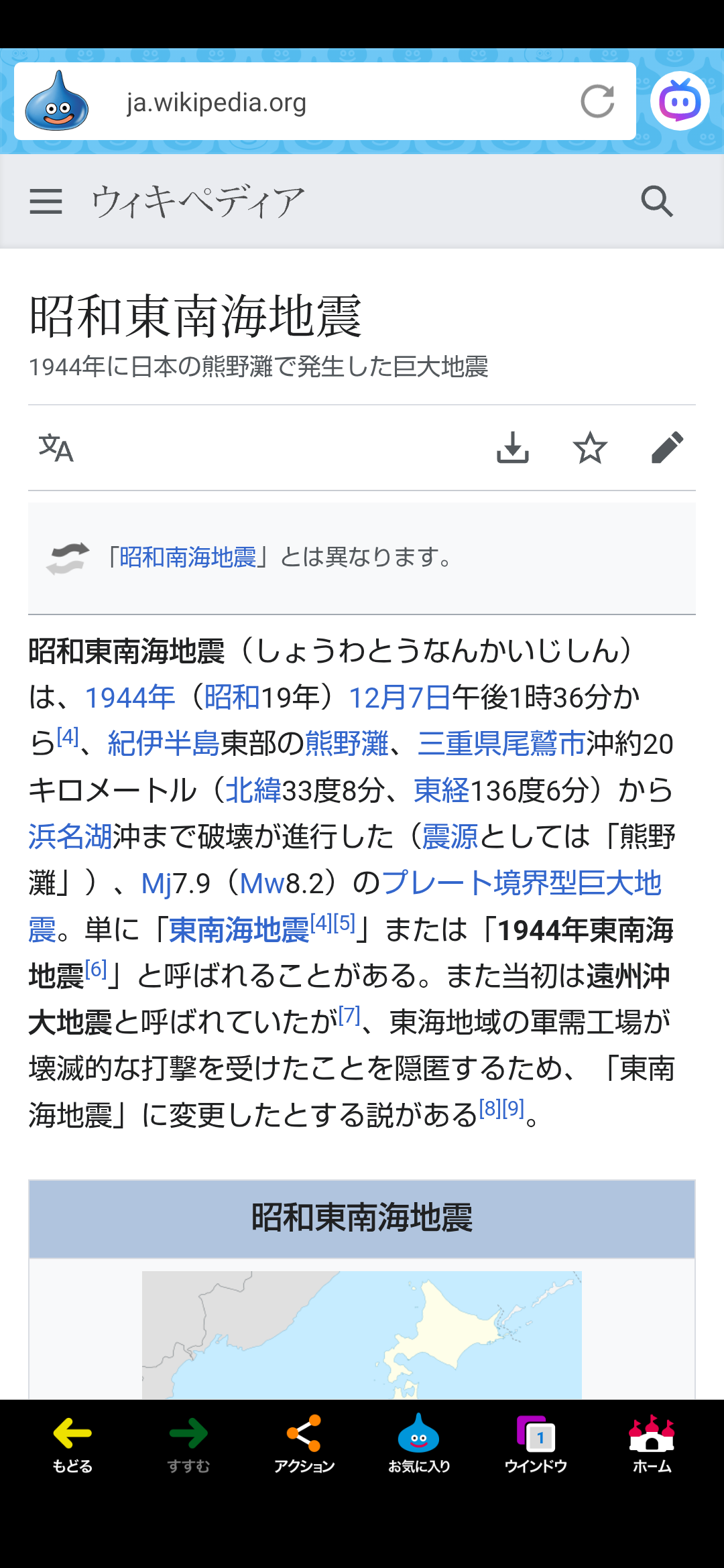Image resolution: width=724 pixels, height=1568 pixels.
Task: Tap the ja.wikipedia.org address bar
Action: pyautogui.click(x=322, y=103)
